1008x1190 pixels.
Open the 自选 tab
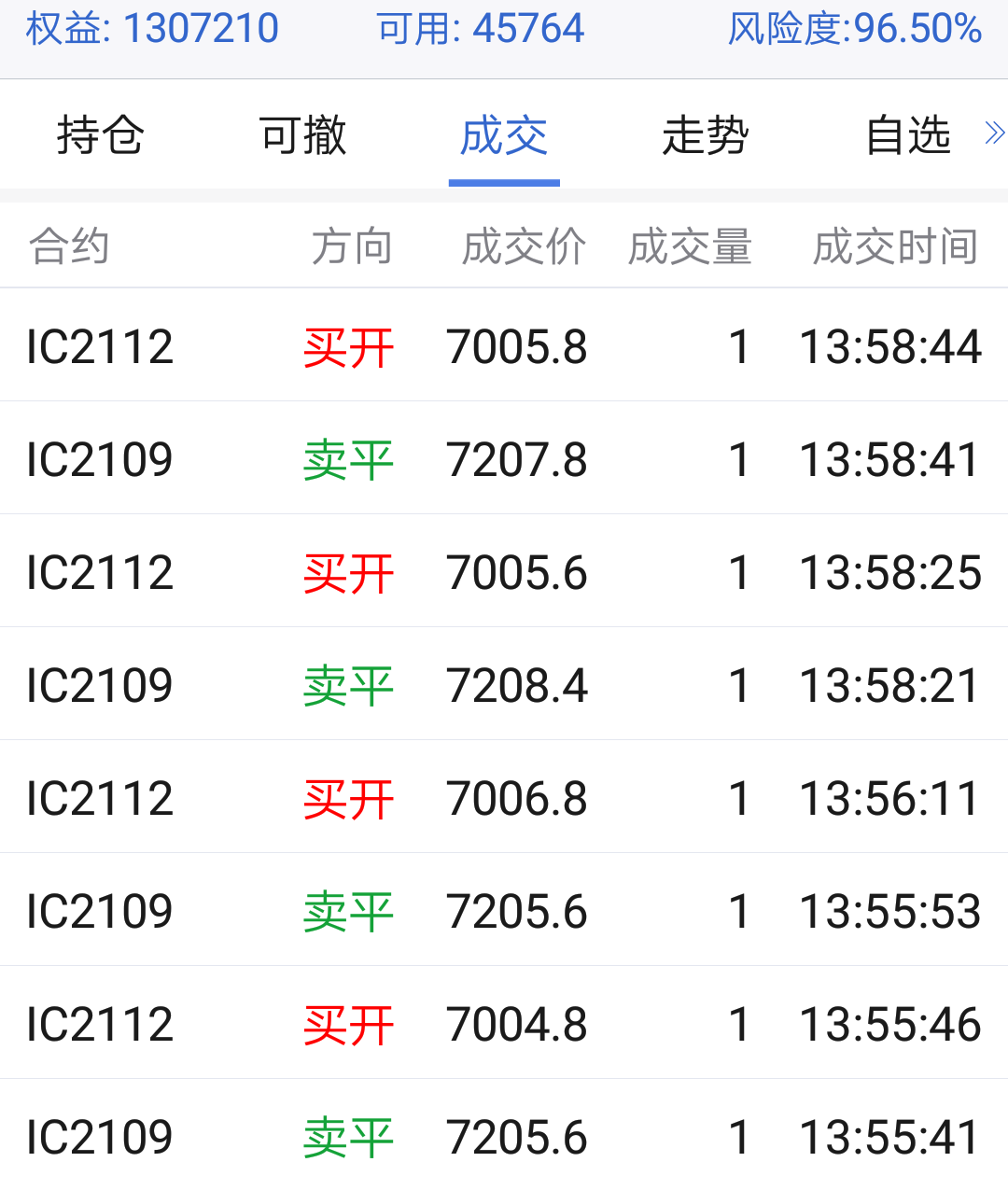pos(907,135)
